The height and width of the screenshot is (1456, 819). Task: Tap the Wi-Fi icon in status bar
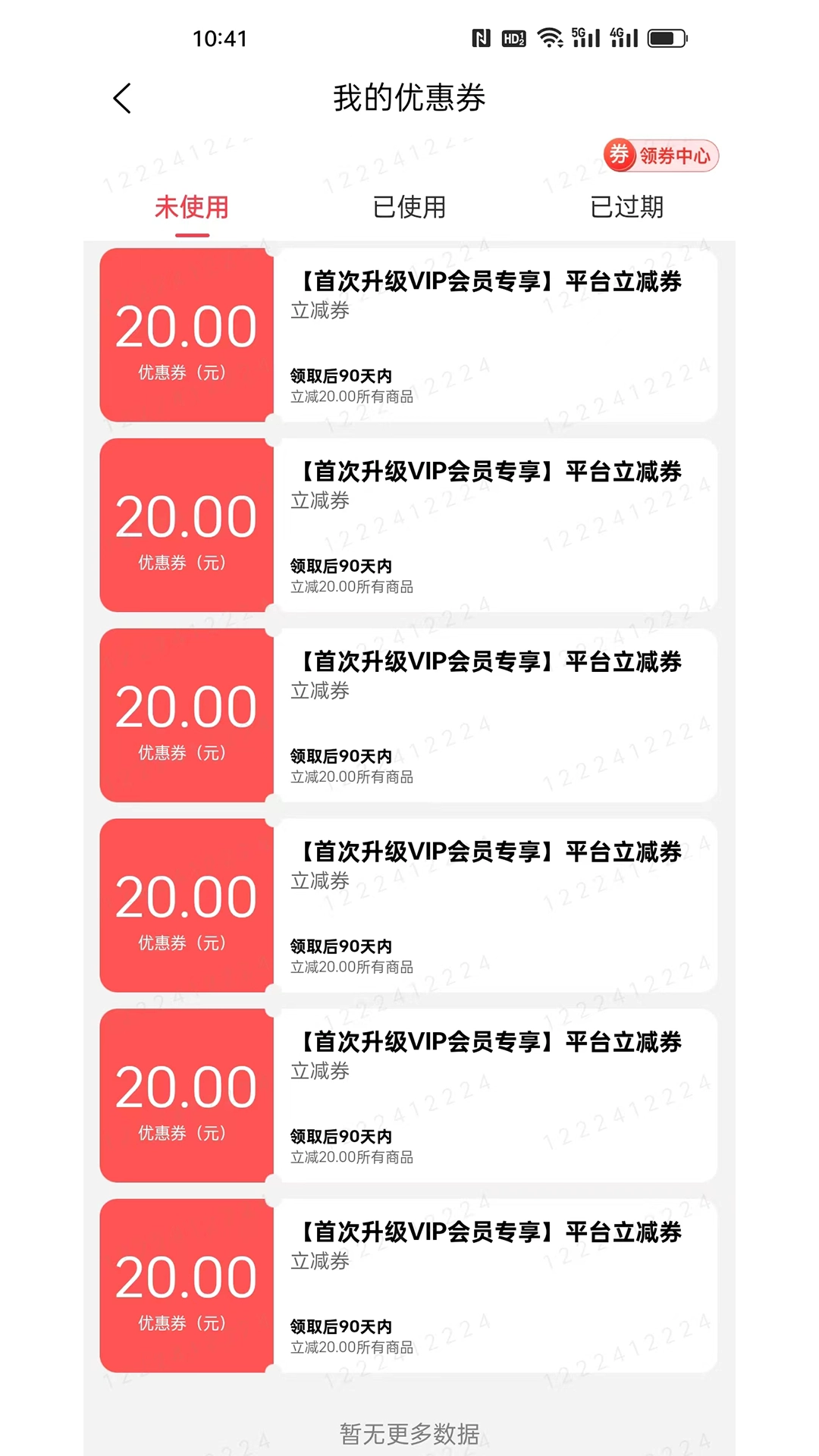[x=549, y=36]
